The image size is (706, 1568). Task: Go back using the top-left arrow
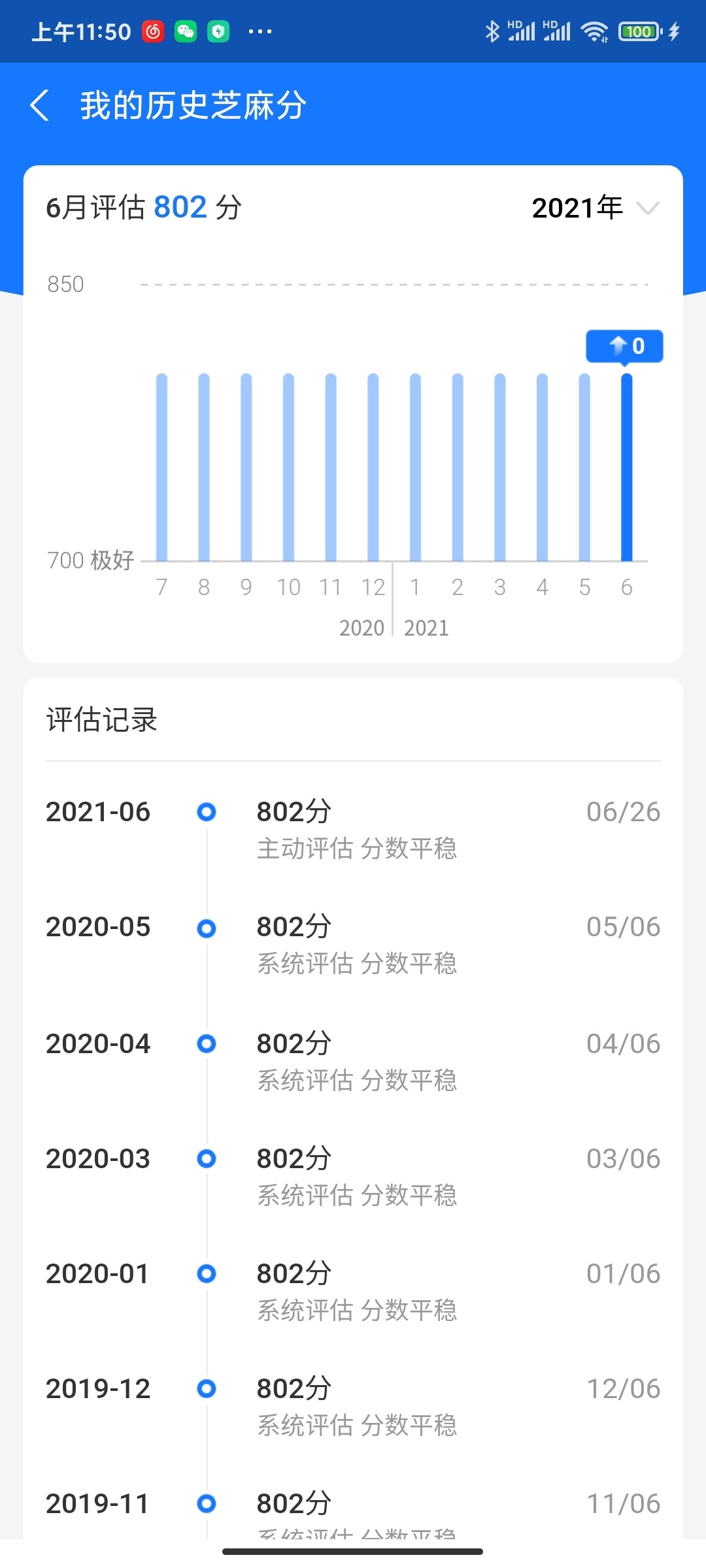[40, 105]
